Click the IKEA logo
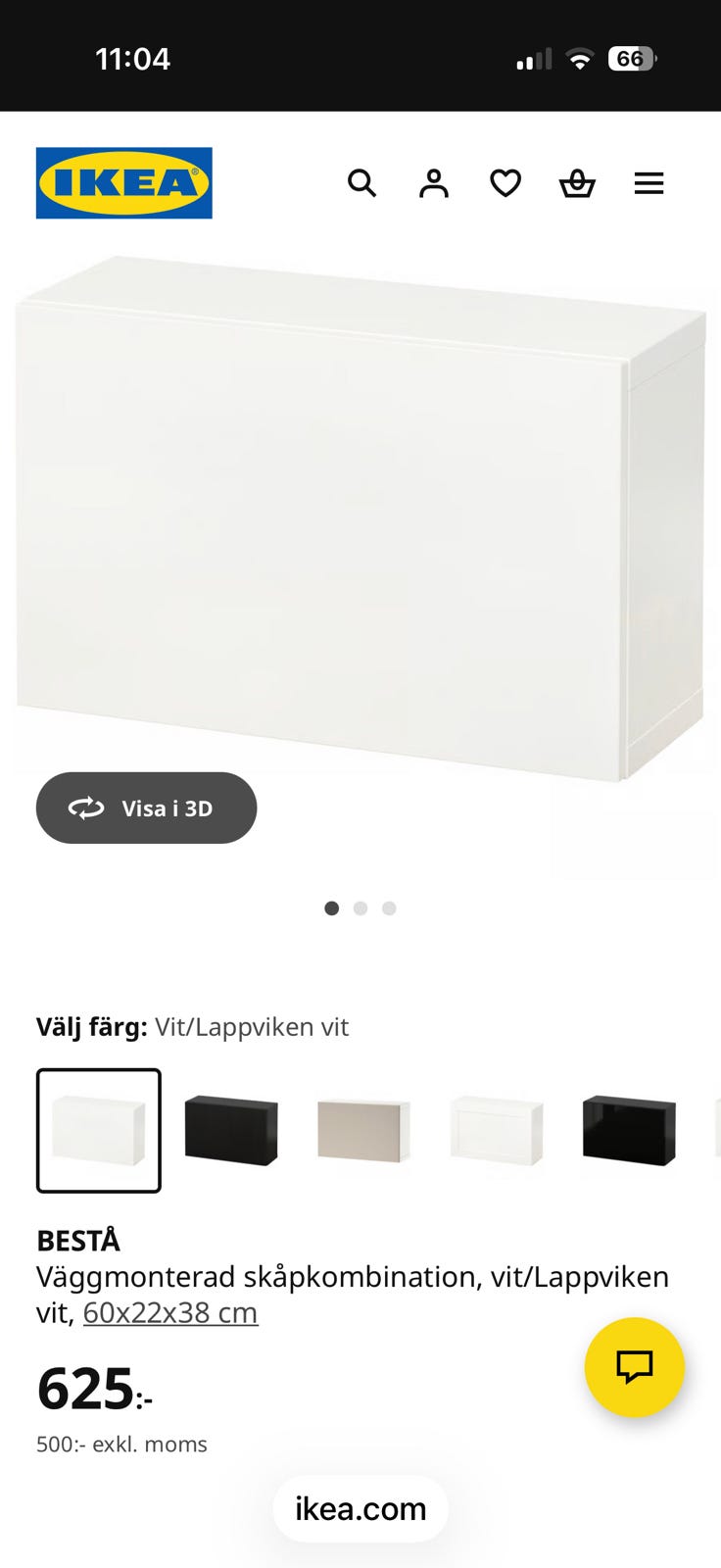 pyautogui.click(x=123, y=183)
